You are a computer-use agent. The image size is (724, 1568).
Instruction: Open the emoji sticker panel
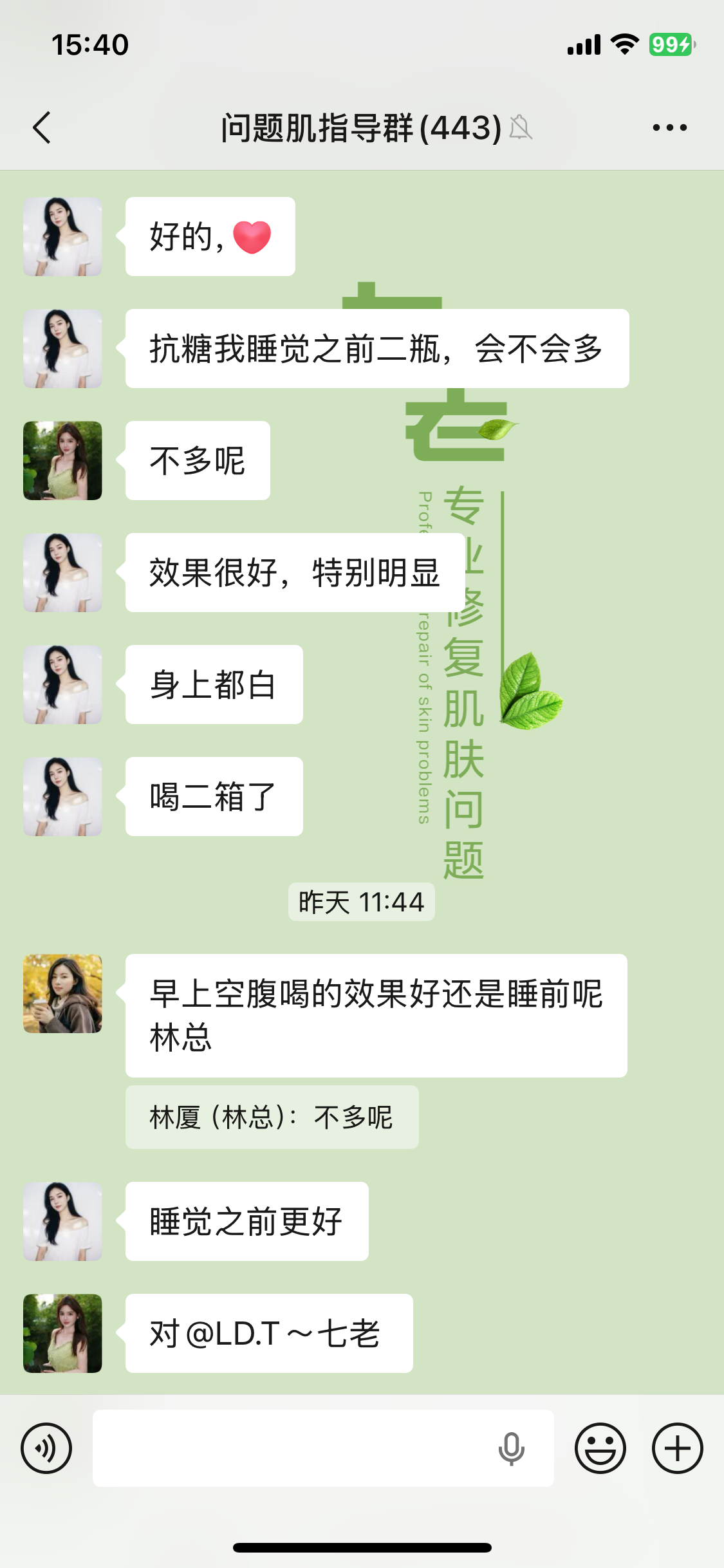tap(600, 1448)
